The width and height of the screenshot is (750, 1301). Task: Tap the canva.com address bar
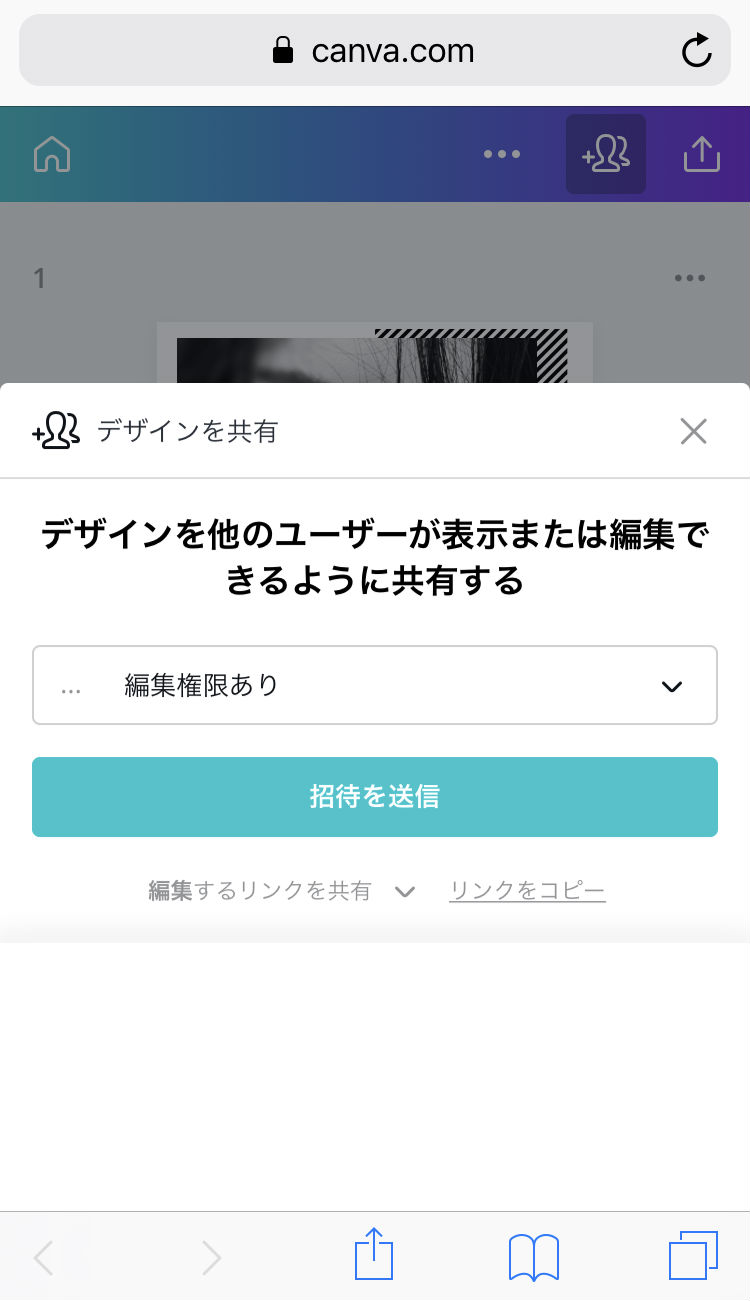pyautogui.click(x=373, y=51)
